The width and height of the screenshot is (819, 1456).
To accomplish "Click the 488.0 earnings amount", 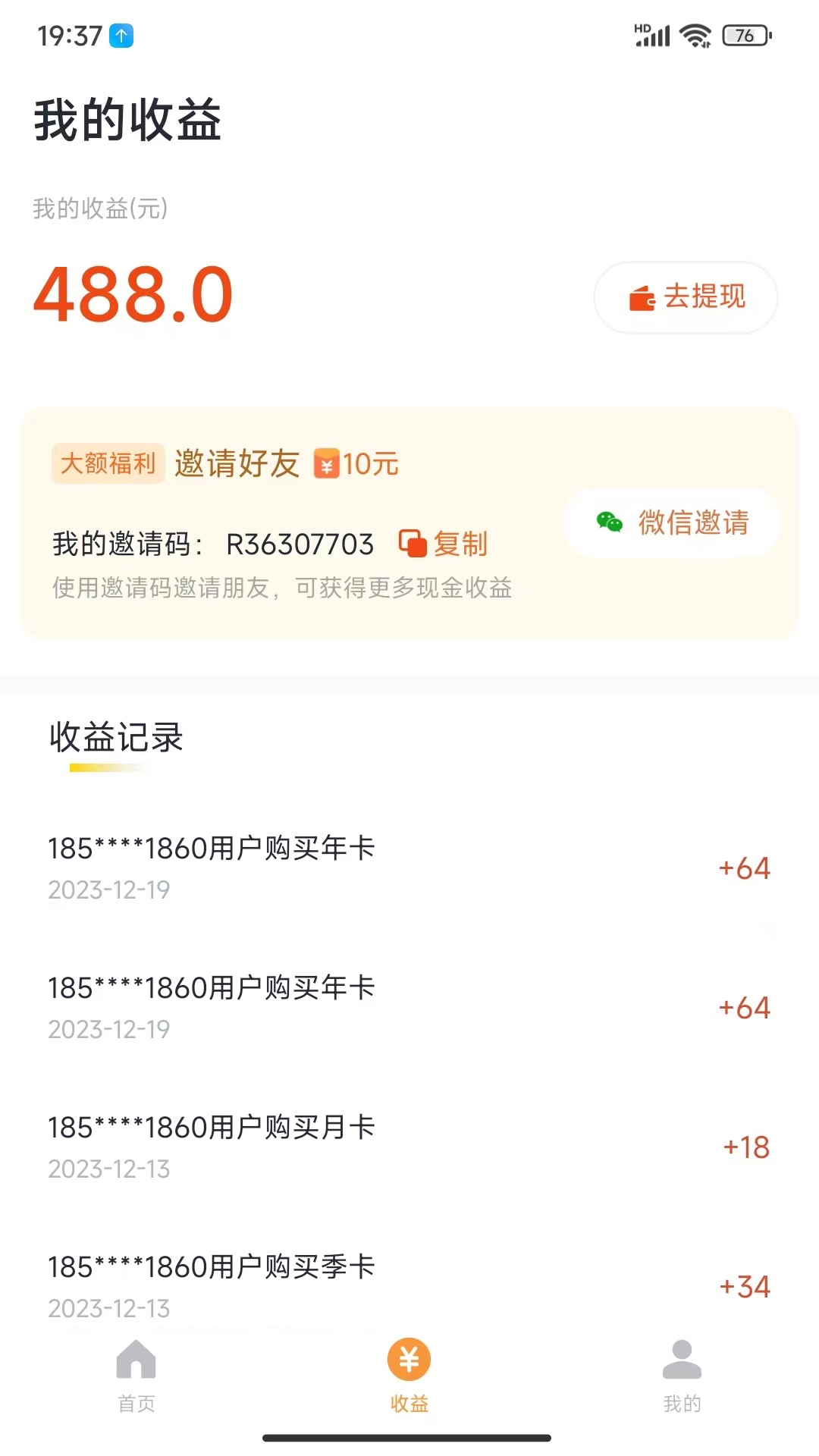I will point(133,296).
